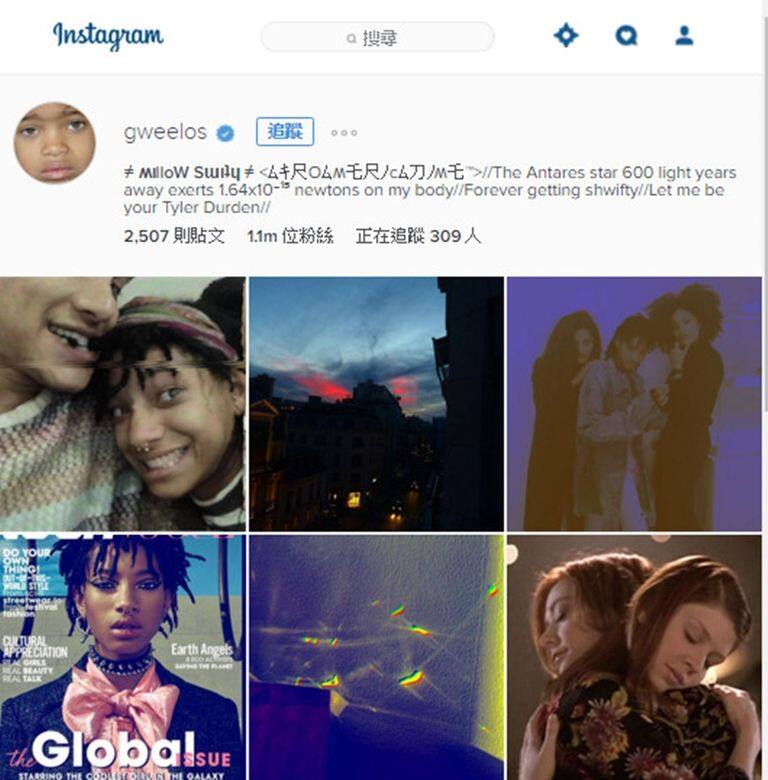This screenshot has height=780, width=768.
Task: Open the 搜尋 search box
Action: tap(377, 38)
